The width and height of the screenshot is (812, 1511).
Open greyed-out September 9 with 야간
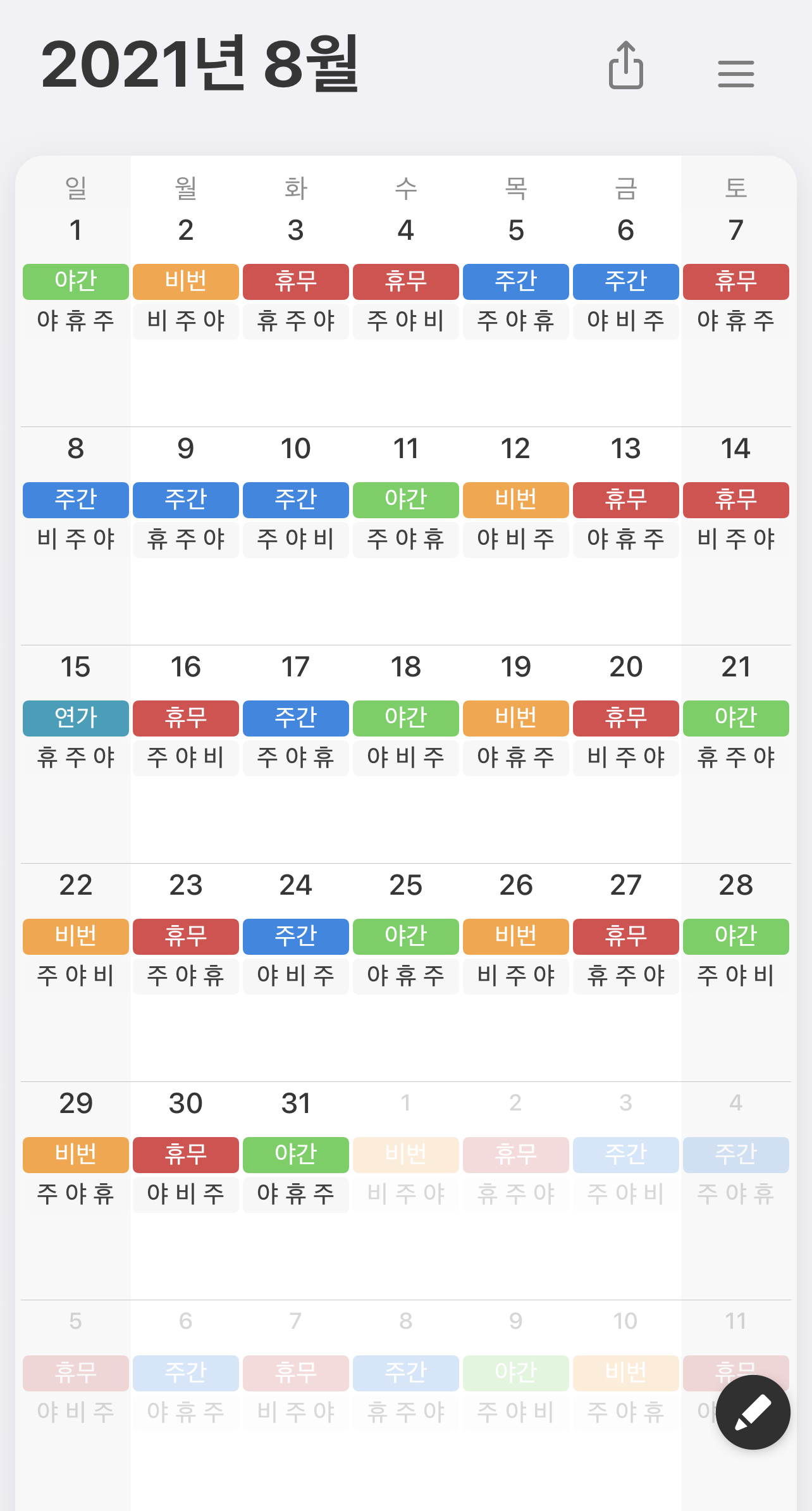pos(516,1405)
